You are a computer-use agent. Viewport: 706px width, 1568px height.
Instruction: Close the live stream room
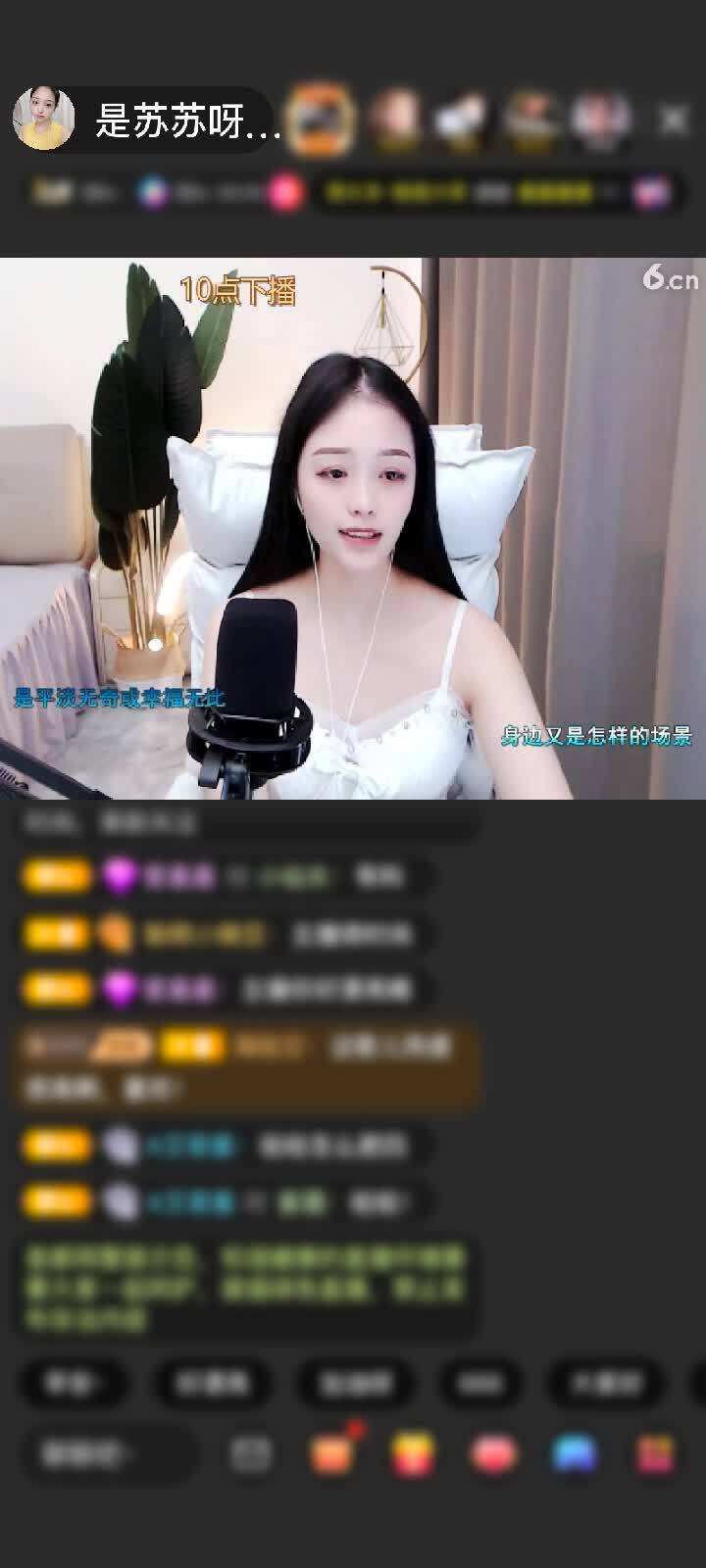point(673,120)
